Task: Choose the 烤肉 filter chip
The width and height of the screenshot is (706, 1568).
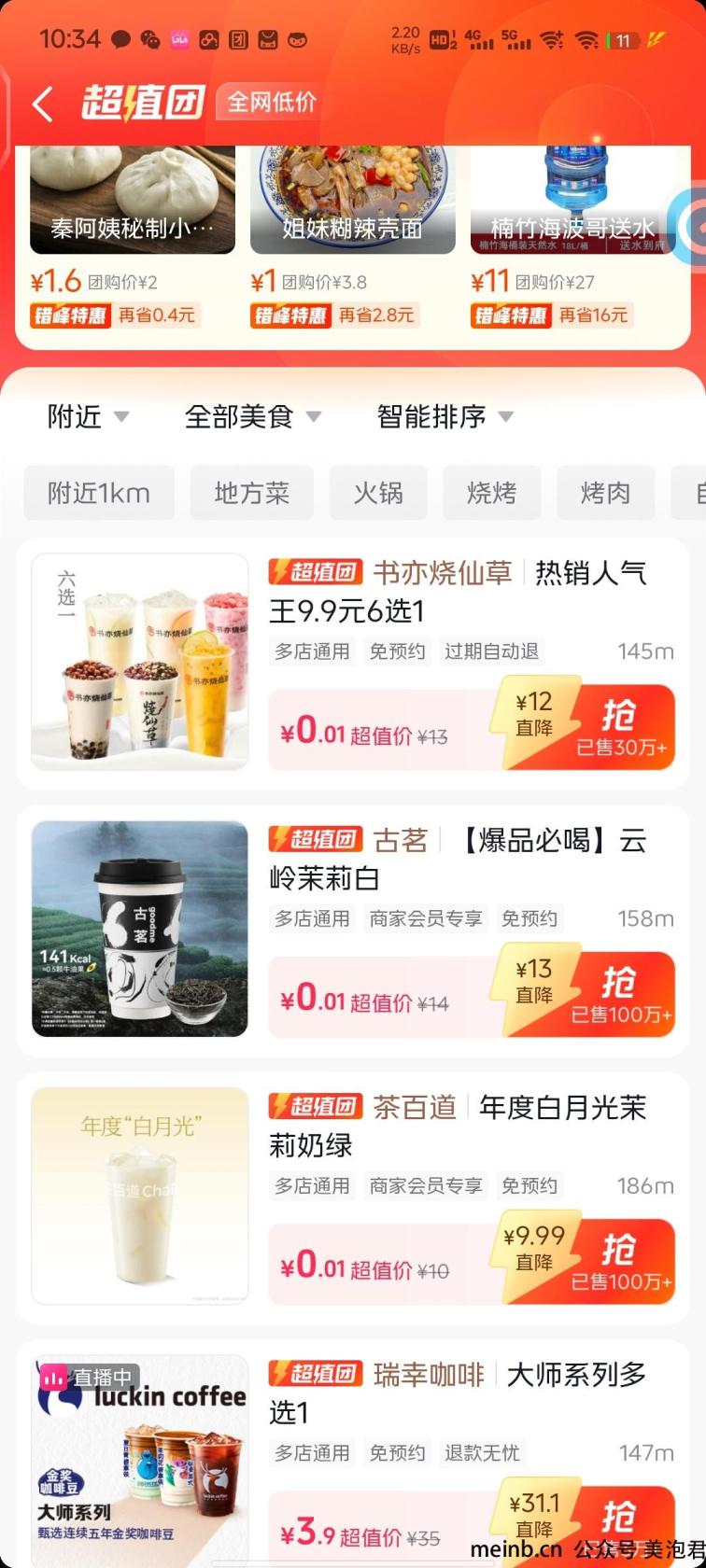Action: coord(605,493)
